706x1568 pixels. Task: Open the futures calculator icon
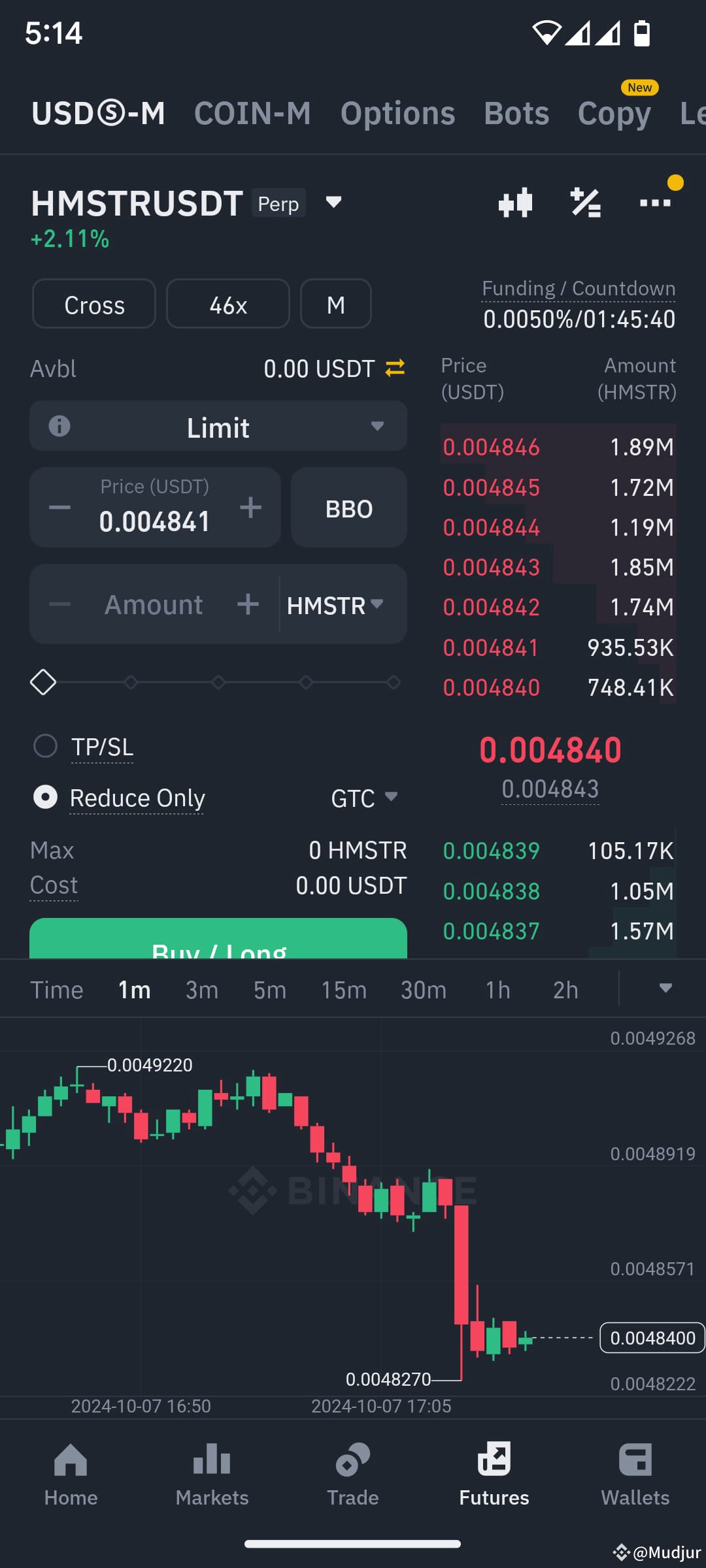[586, 203]
